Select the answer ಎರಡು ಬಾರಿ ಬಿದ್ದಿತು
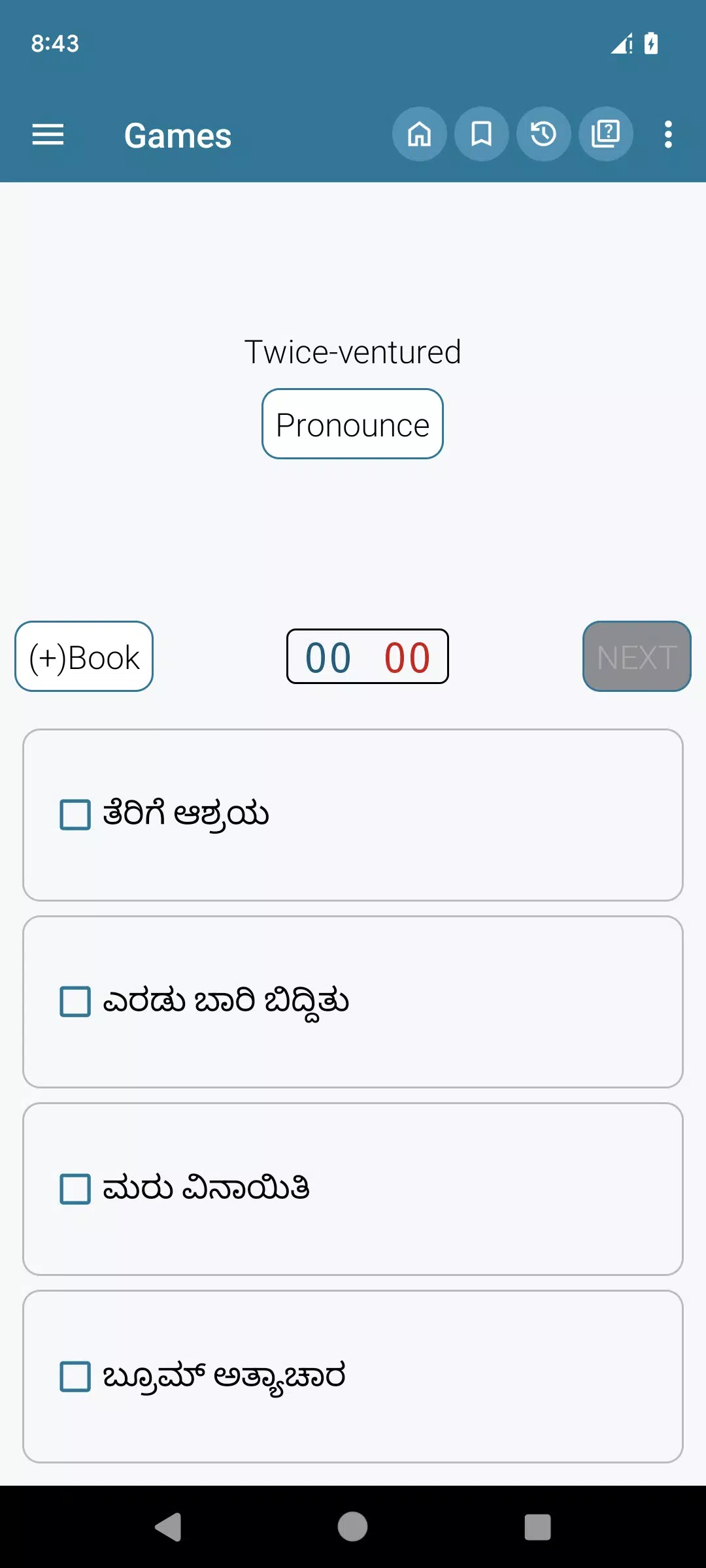The width and height of the screenshot is (706, 1568). click(x=75, y=1002)
